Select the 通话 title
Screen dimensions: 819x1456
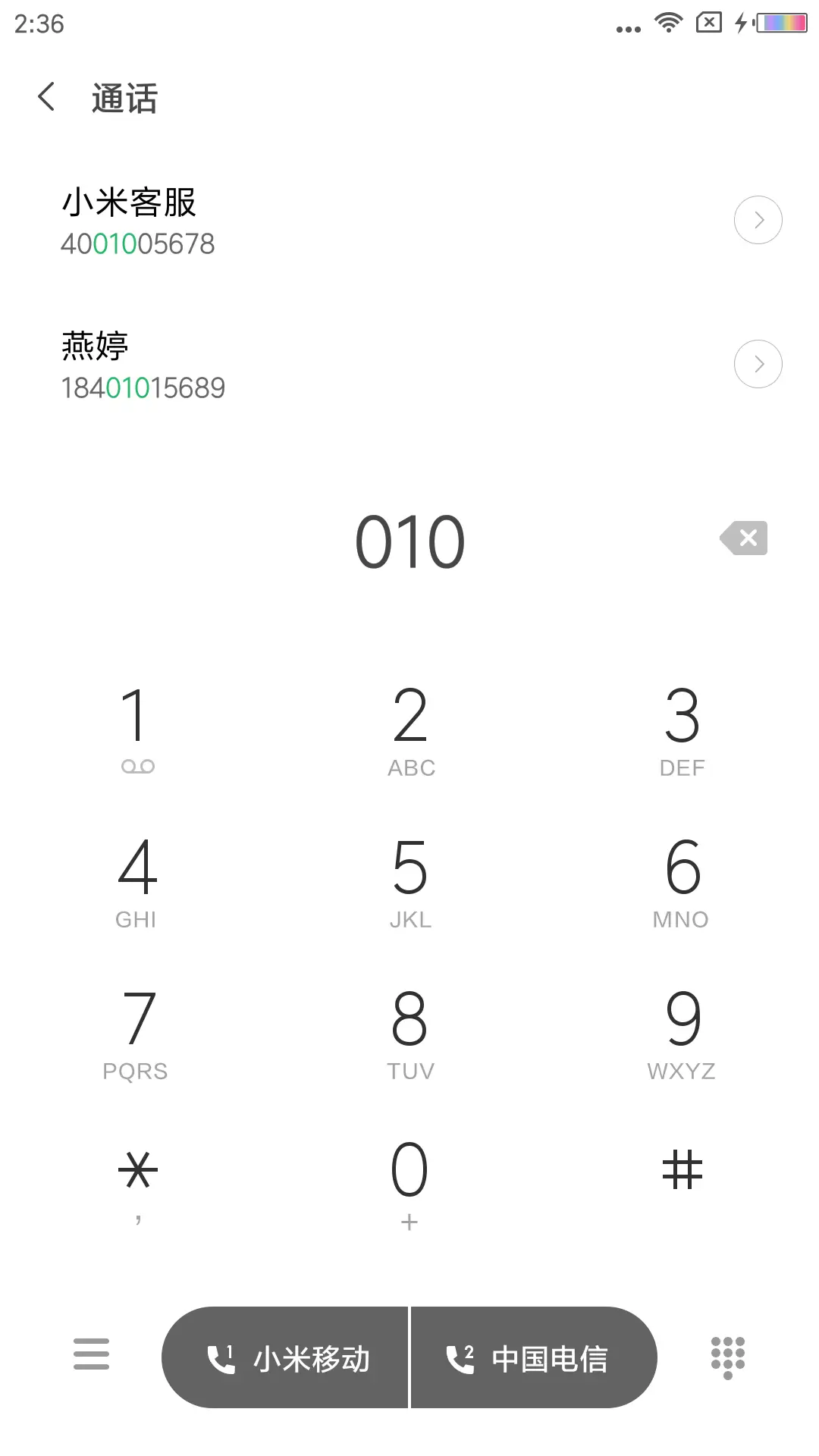pyautogui.click(x=124, y=99)
